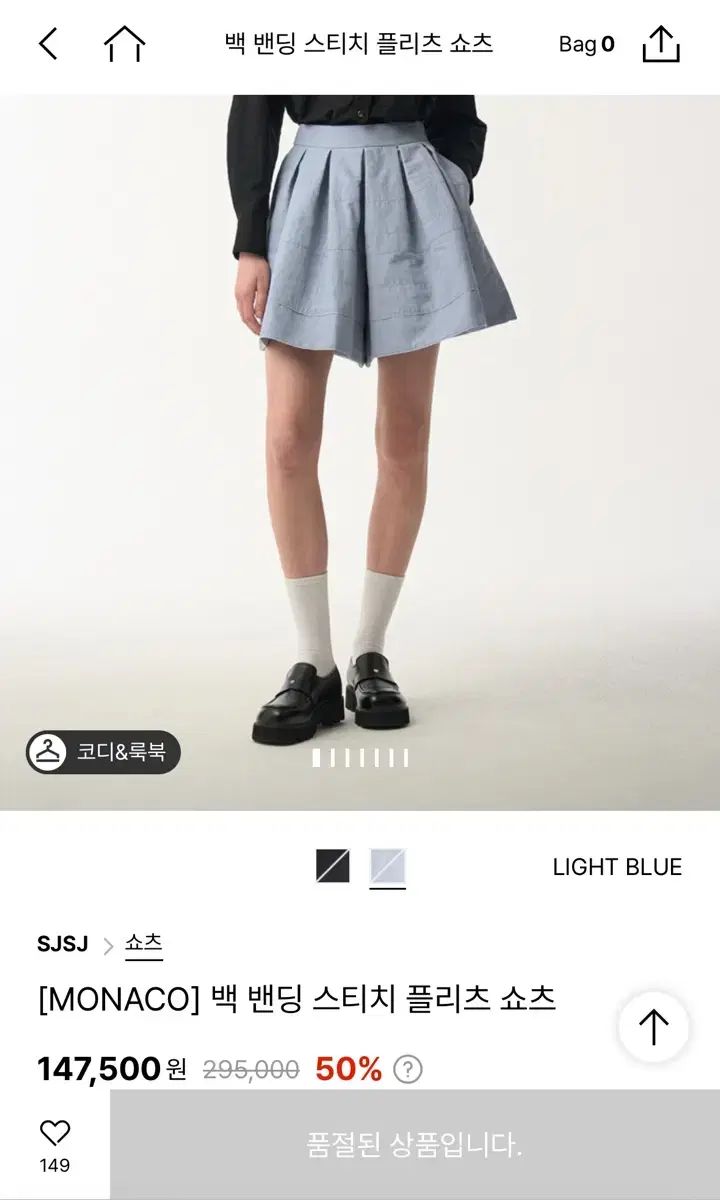The height and width of the screenshot is (1200, 720).
Task: Open the 코디&룩북 lookbook button
Action: 103,752
